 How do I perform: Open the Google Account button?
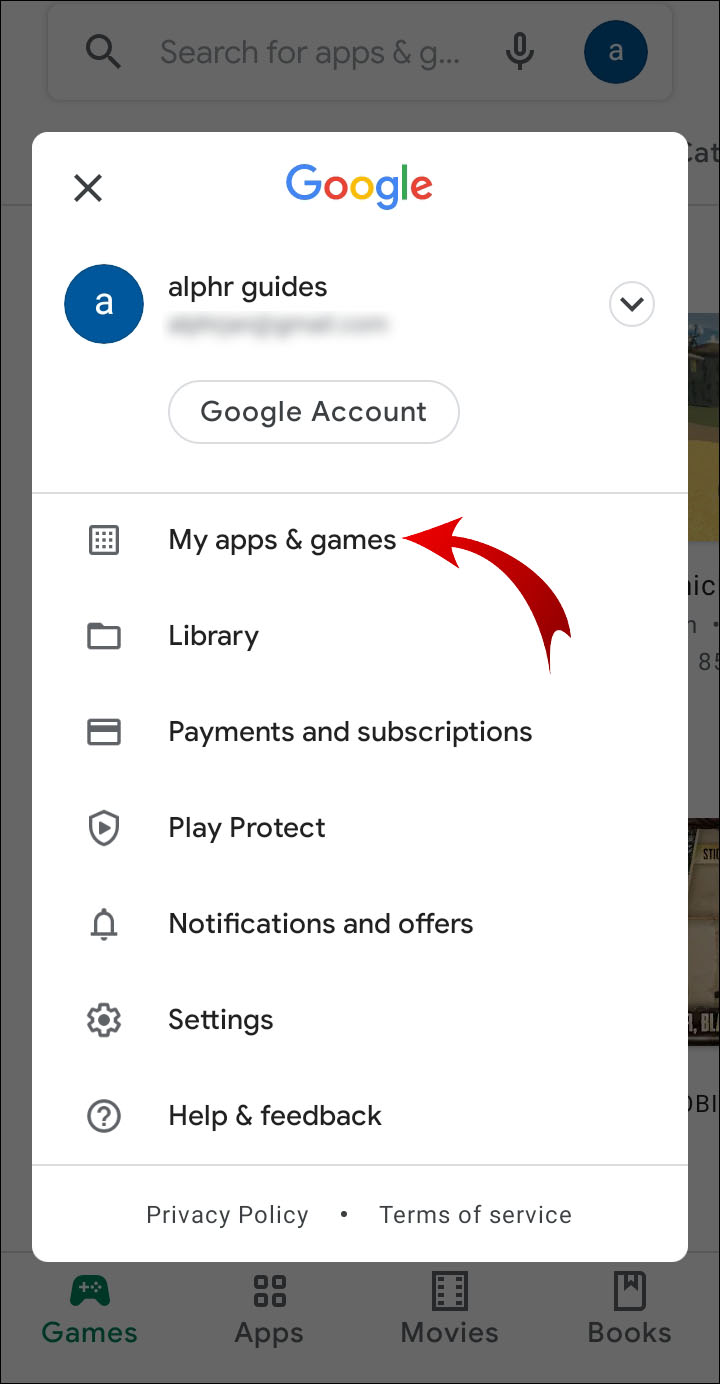click(x=313, y=412)
